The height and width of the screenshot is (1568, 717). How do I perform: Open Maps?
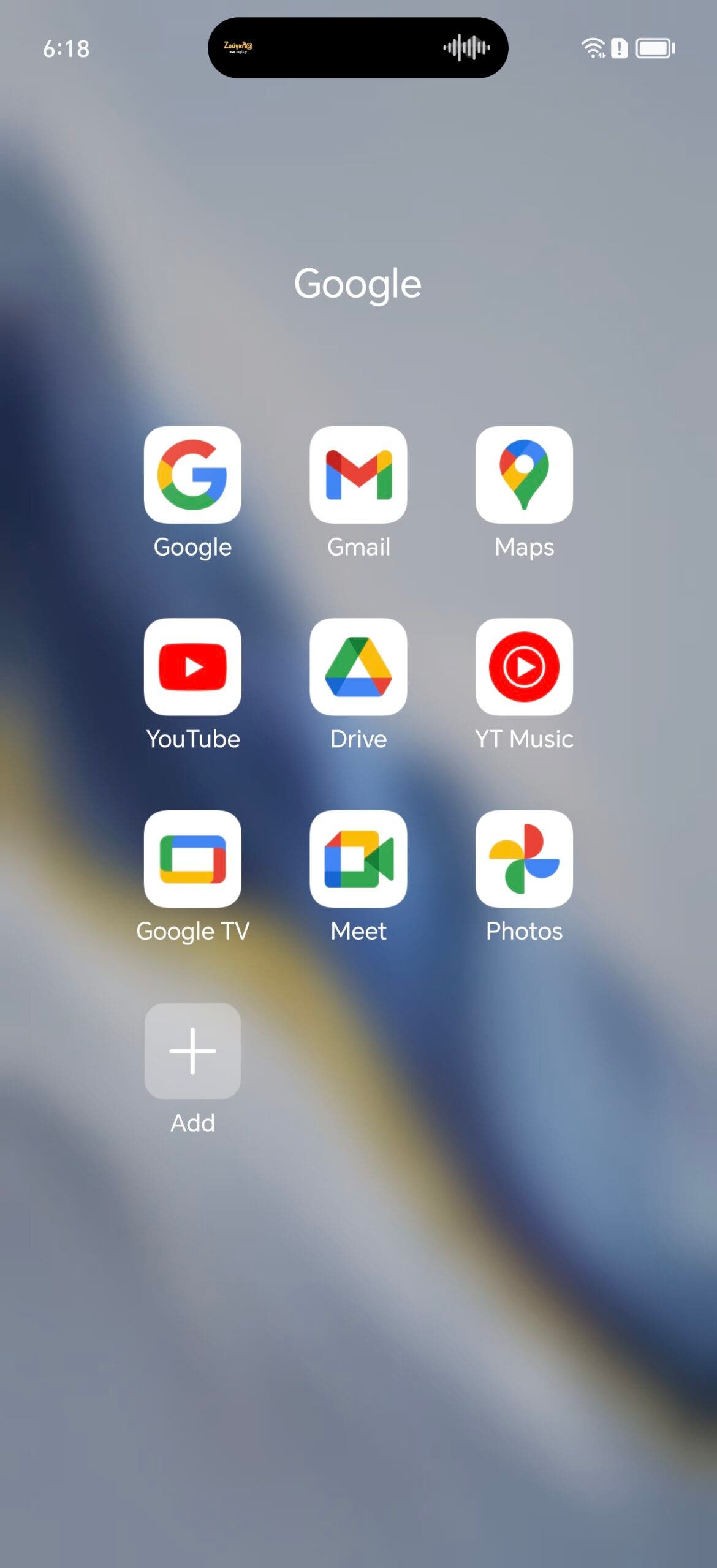click(x=524, y=475)
